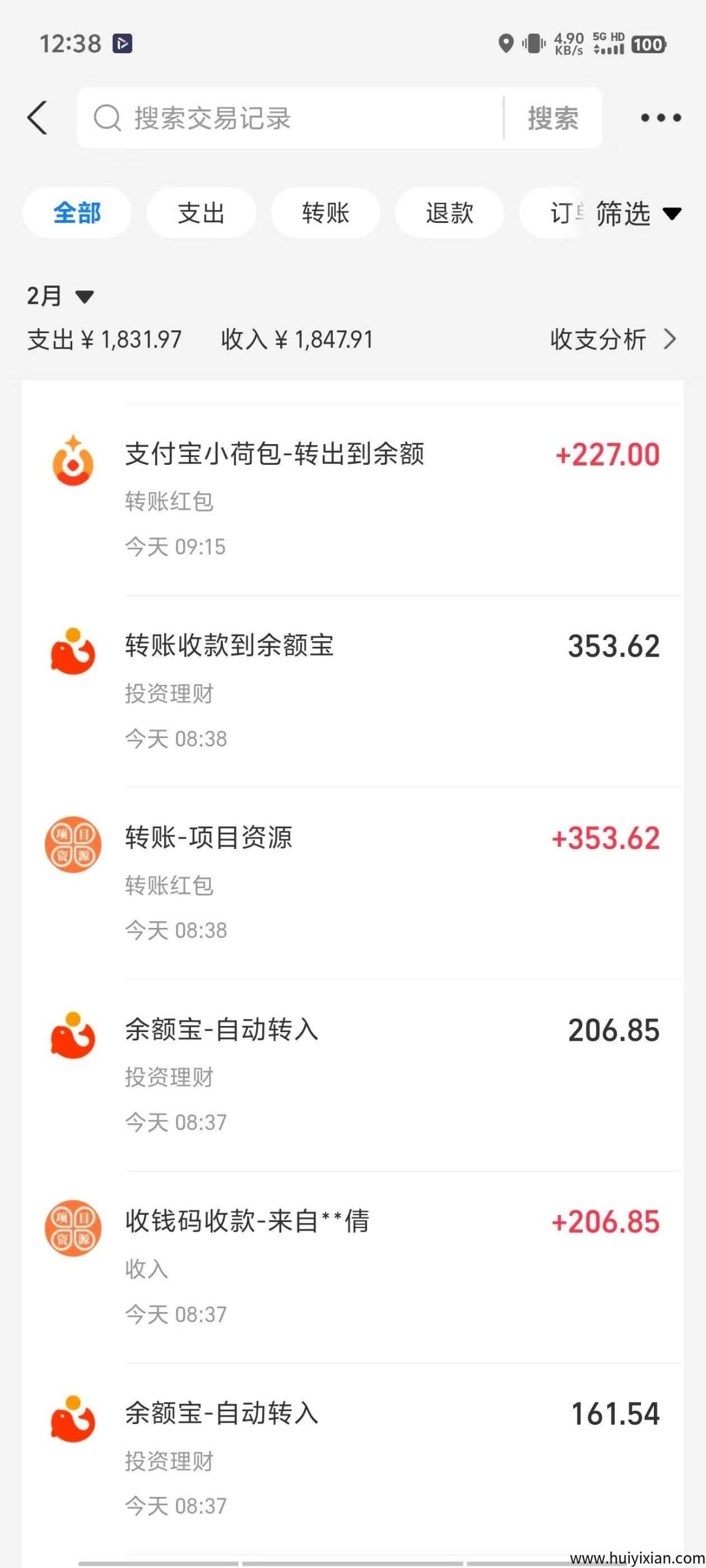
Task: Switch to the 退款 tab
Action: pos(449,213)
